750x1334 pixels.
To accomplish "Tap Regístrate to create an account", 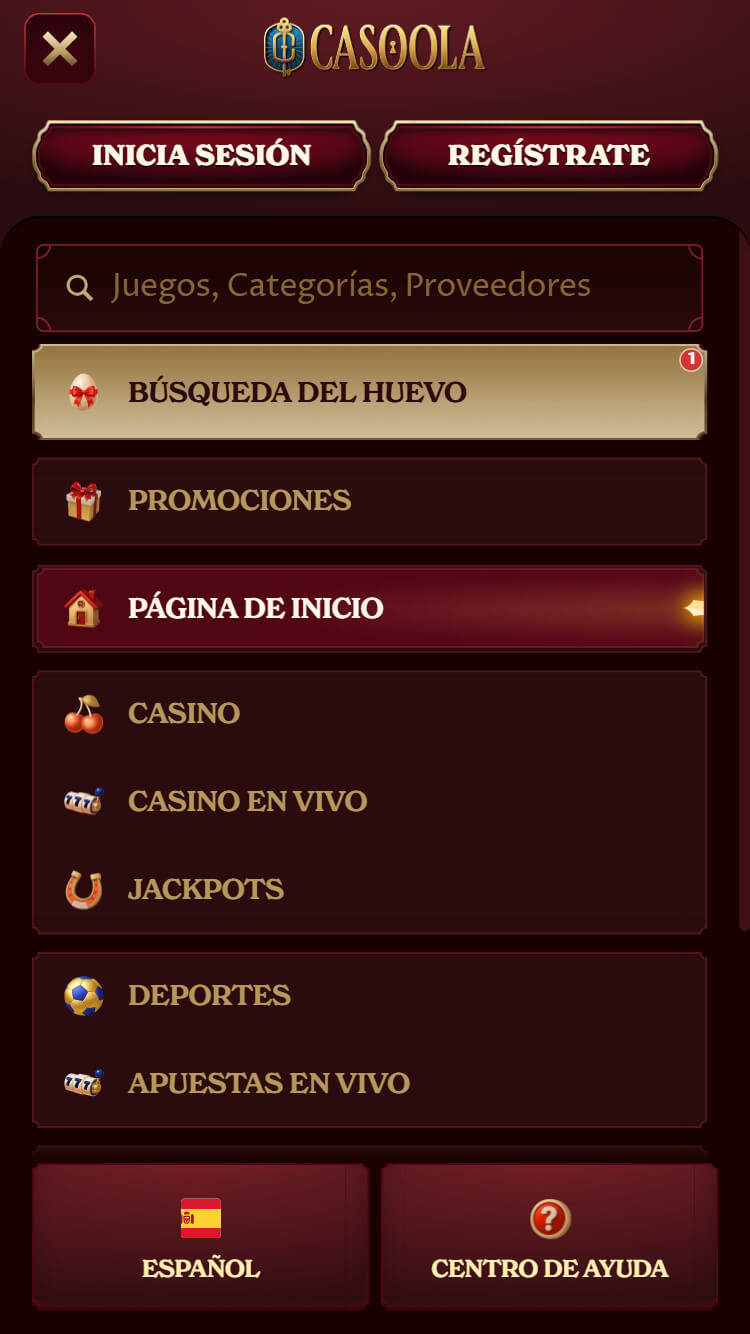I will 549,155.
